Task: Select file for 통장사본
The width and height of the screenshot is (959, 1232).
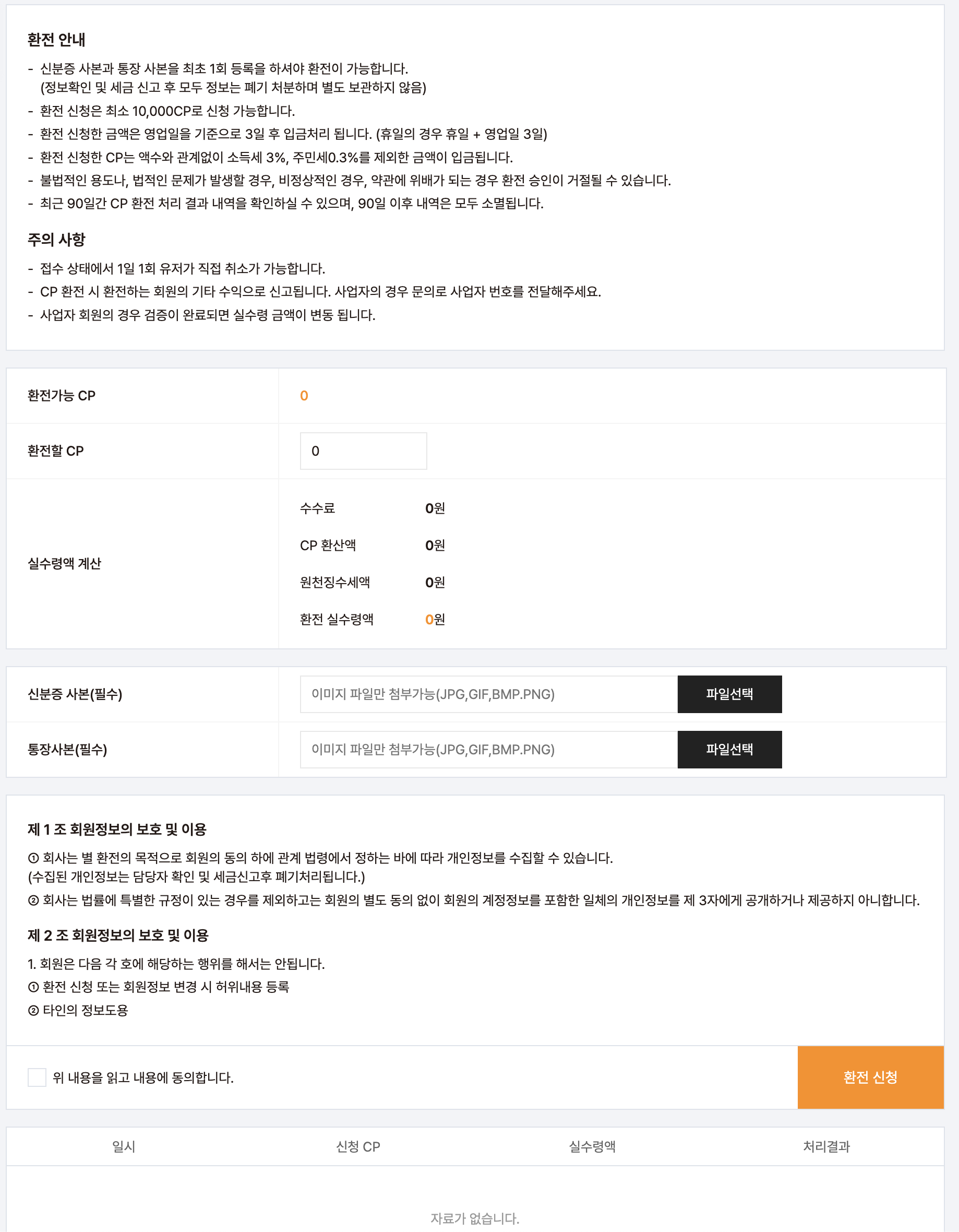Action: 729,749
